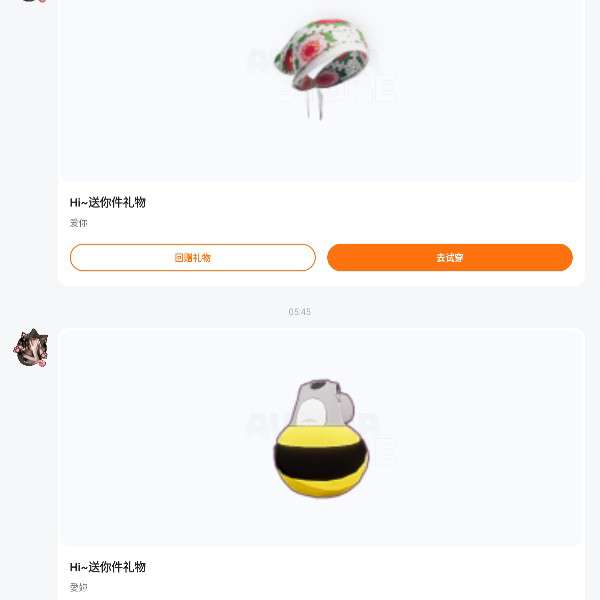The image size is (600, 600).
Task: Open the sender's avatar beside the bee gift
Action: click(31, 348)
